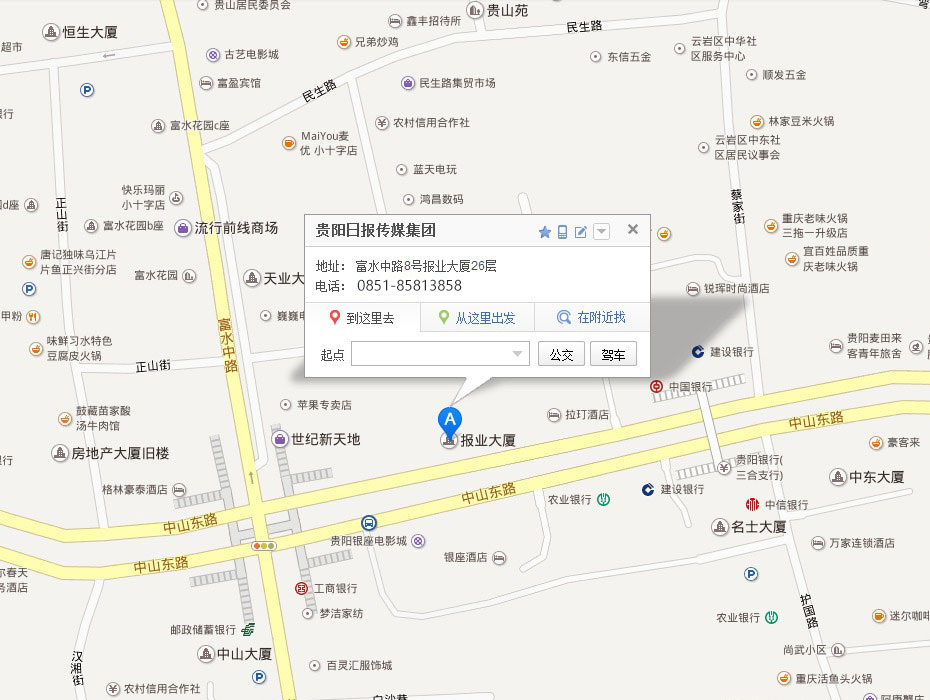This screenshot has width=930, height=700.
Task: Expand the info window's more-options dropdown arrow
Action: [x=601, y=232]
